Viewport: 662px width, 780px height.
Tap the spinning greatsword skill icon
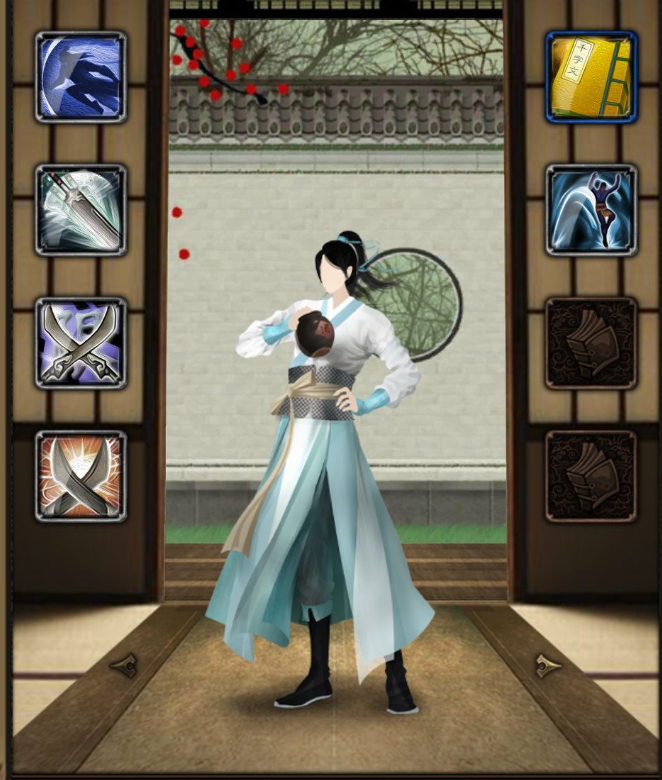pyautogui.click(x=81, y=210)
